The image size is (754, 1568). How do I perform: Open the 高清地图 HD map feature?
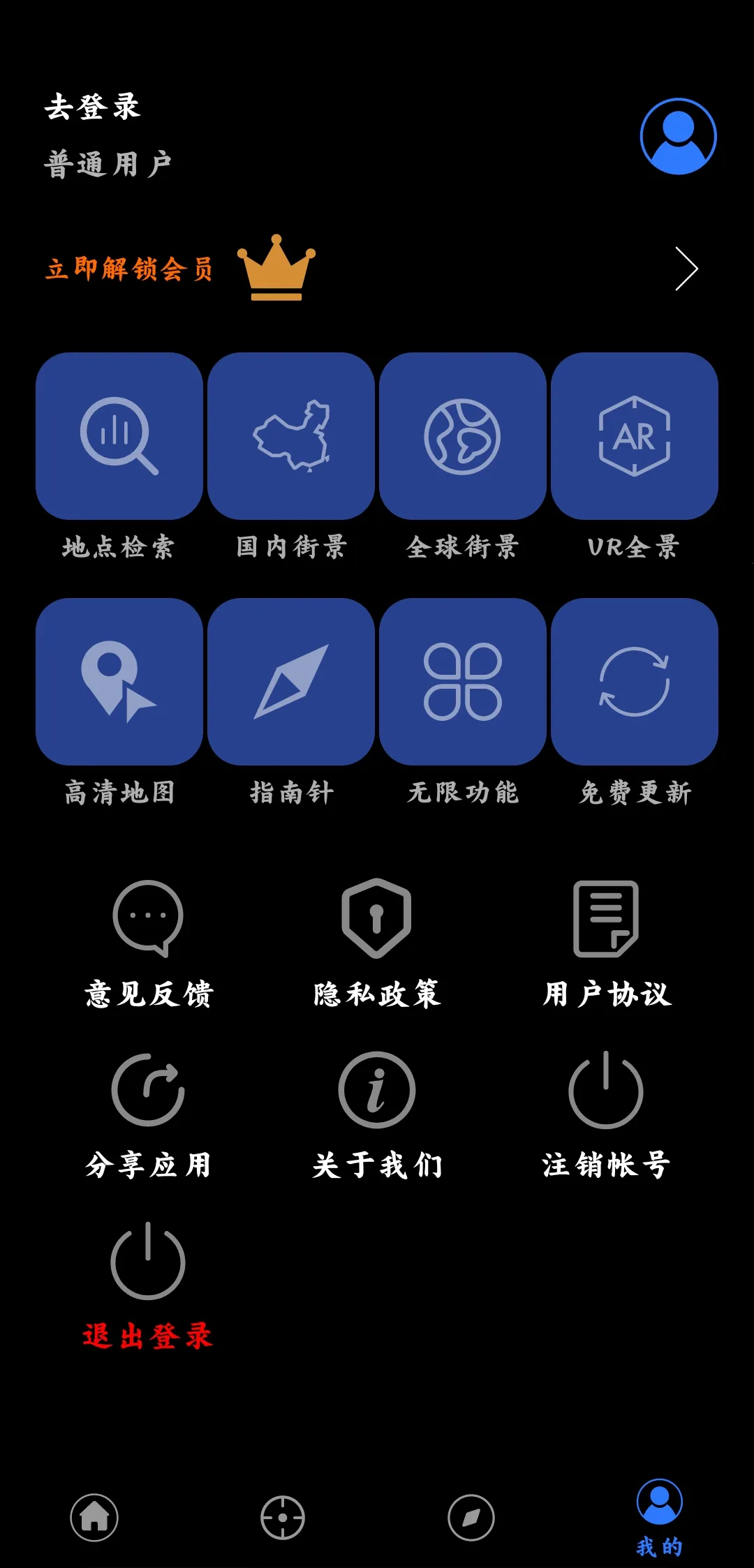coord(119,682)
